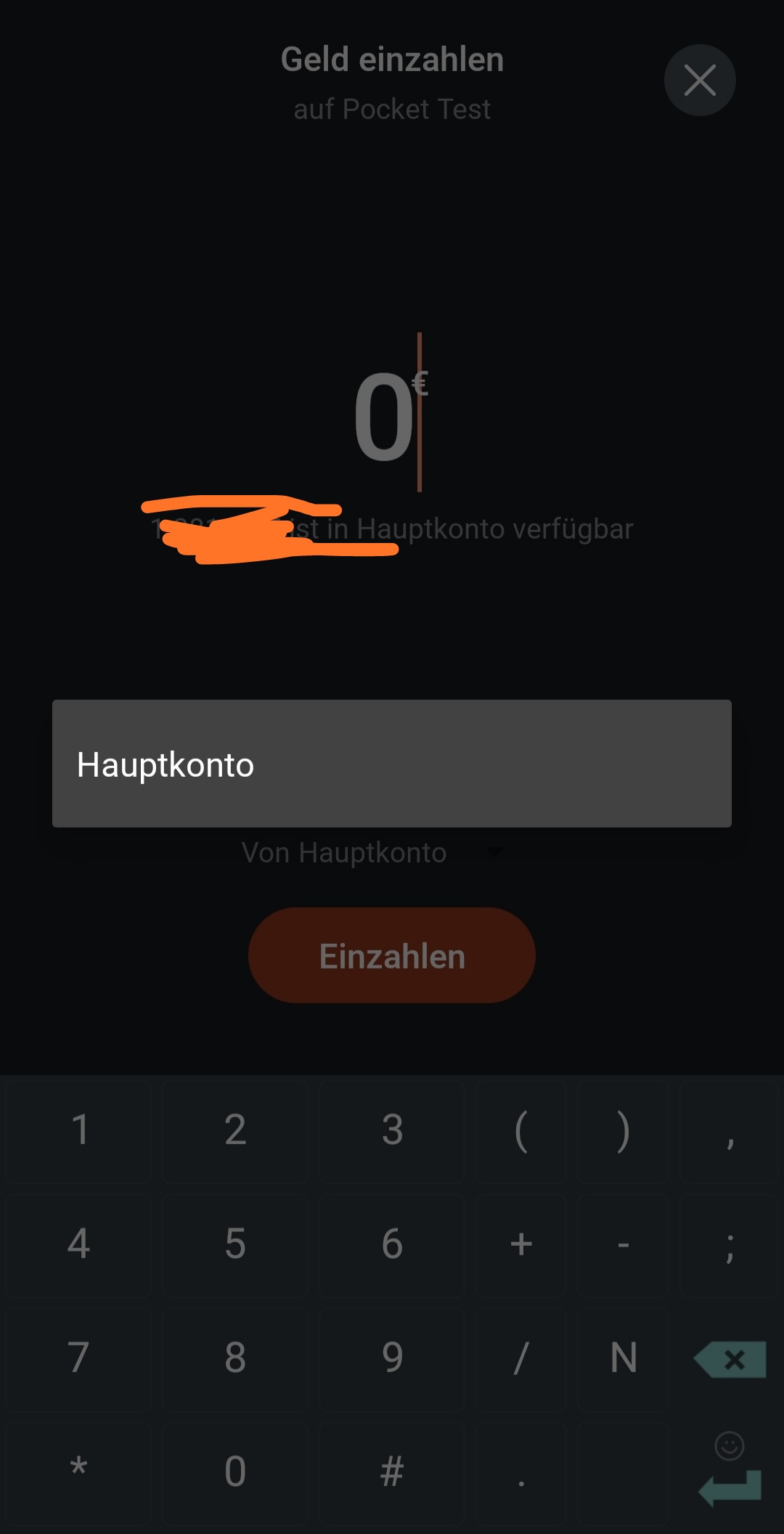784x1534 pixels.
Task: Tap the Einzahlen button
Action: coord(392,955)
